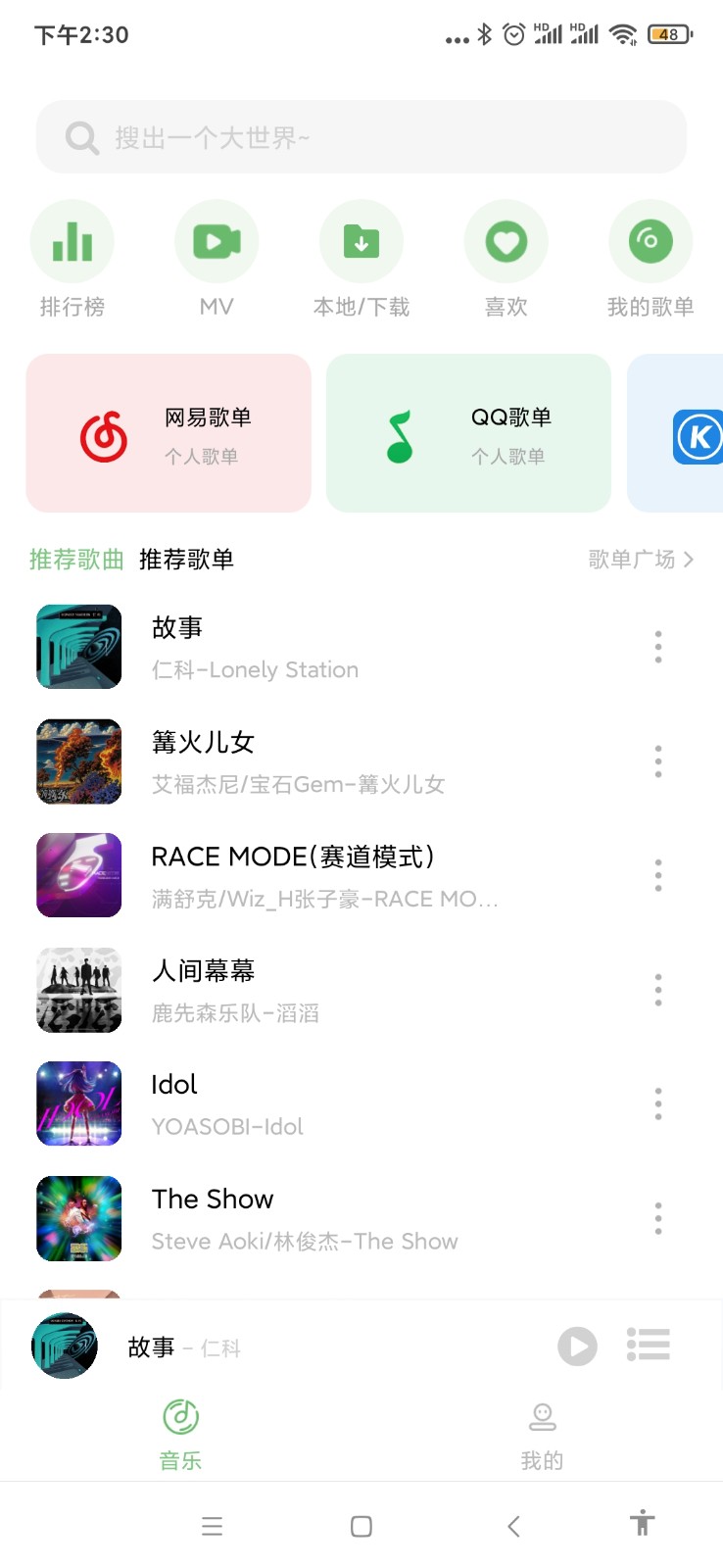Open the NetEase 网易歌单 card icon
This screenshot has height=1568, width=723.
[x=111, y=432]
